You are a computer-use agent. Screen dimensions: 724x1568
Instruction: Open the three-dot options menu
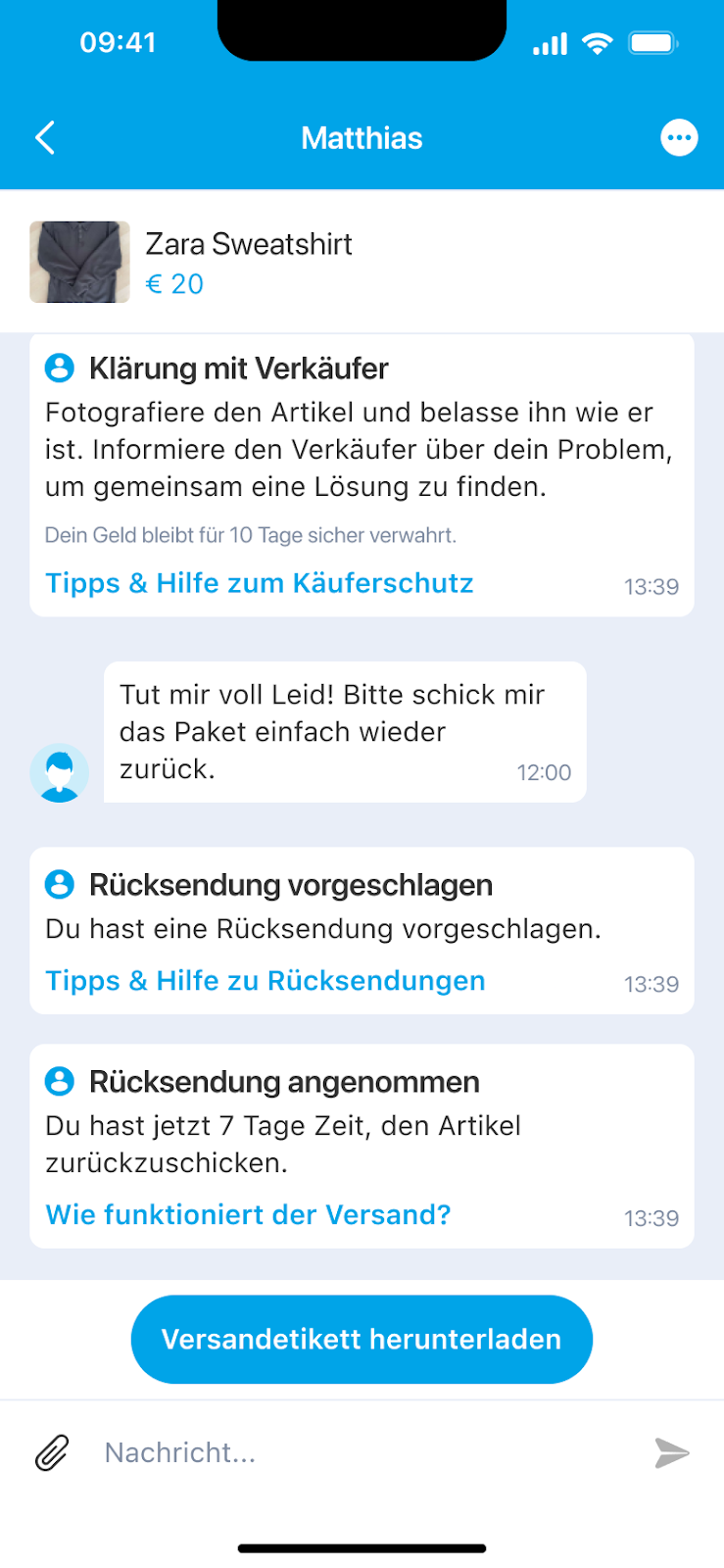pyautogui.click(x=679, y=138)
